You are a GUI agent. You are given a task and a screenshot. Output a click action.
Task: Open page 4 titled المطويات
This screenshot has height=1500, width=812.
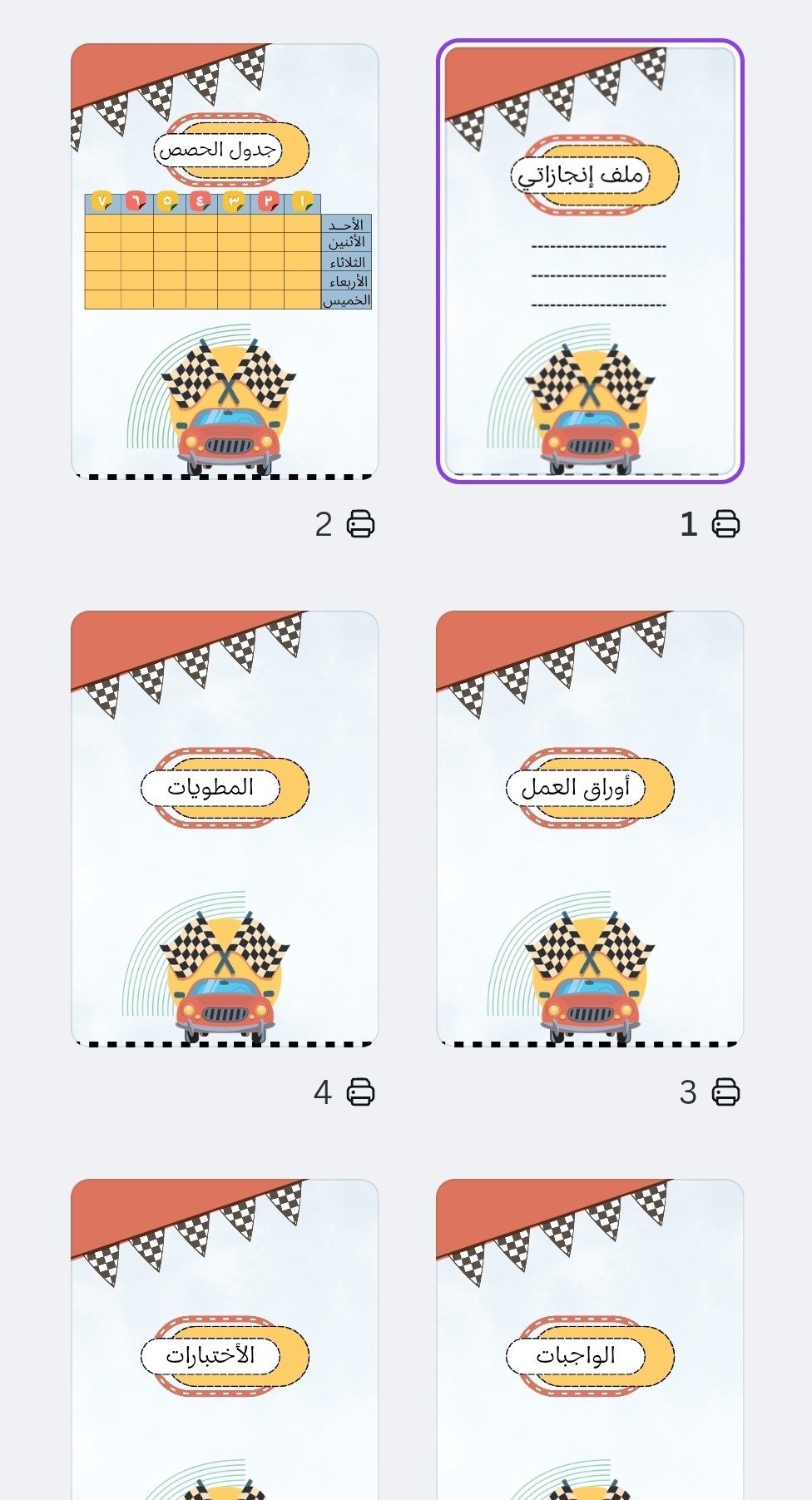pyautogui.click(x=225, y=829)
